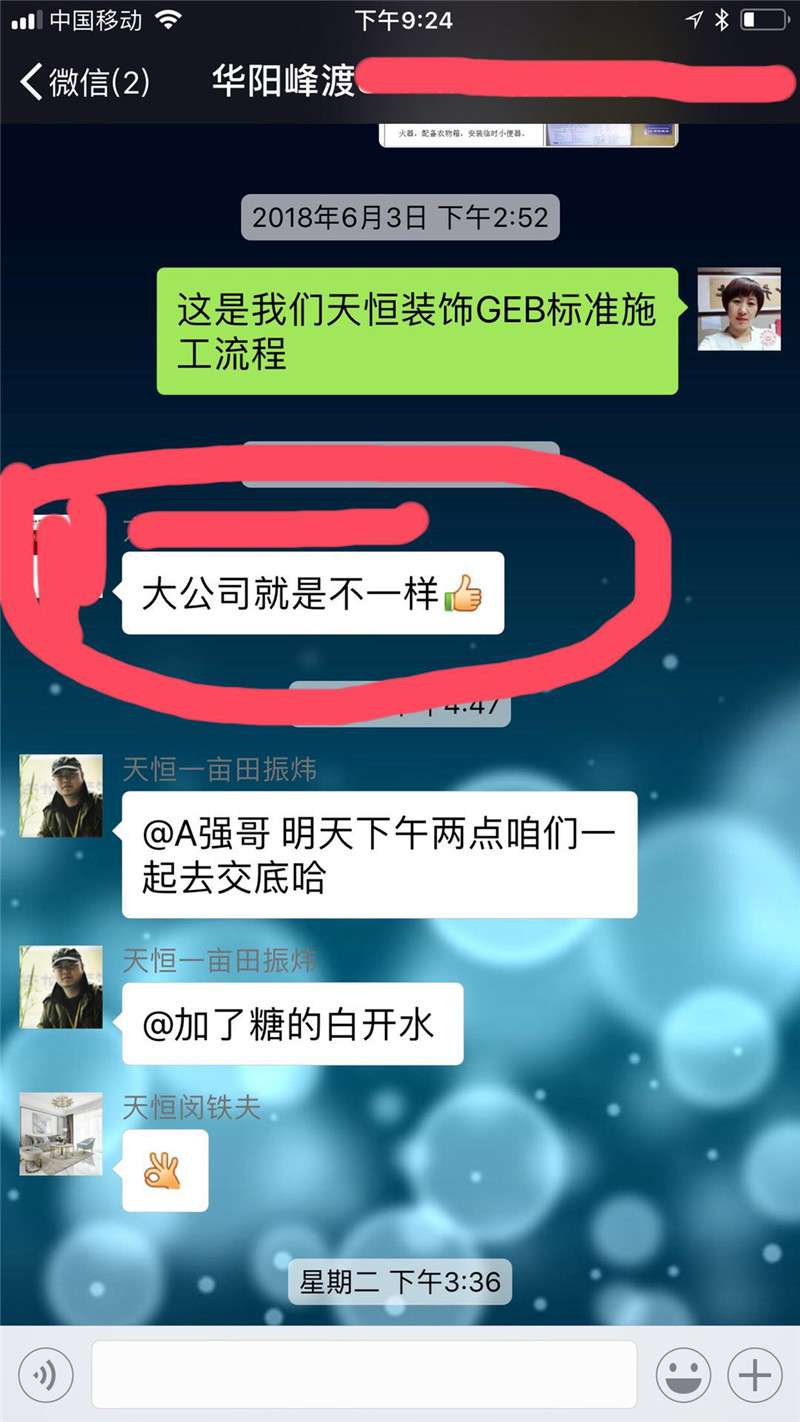Open the partially visible image at the top
Viewport: 800px width, 1422px height.
tap(528, 134)
